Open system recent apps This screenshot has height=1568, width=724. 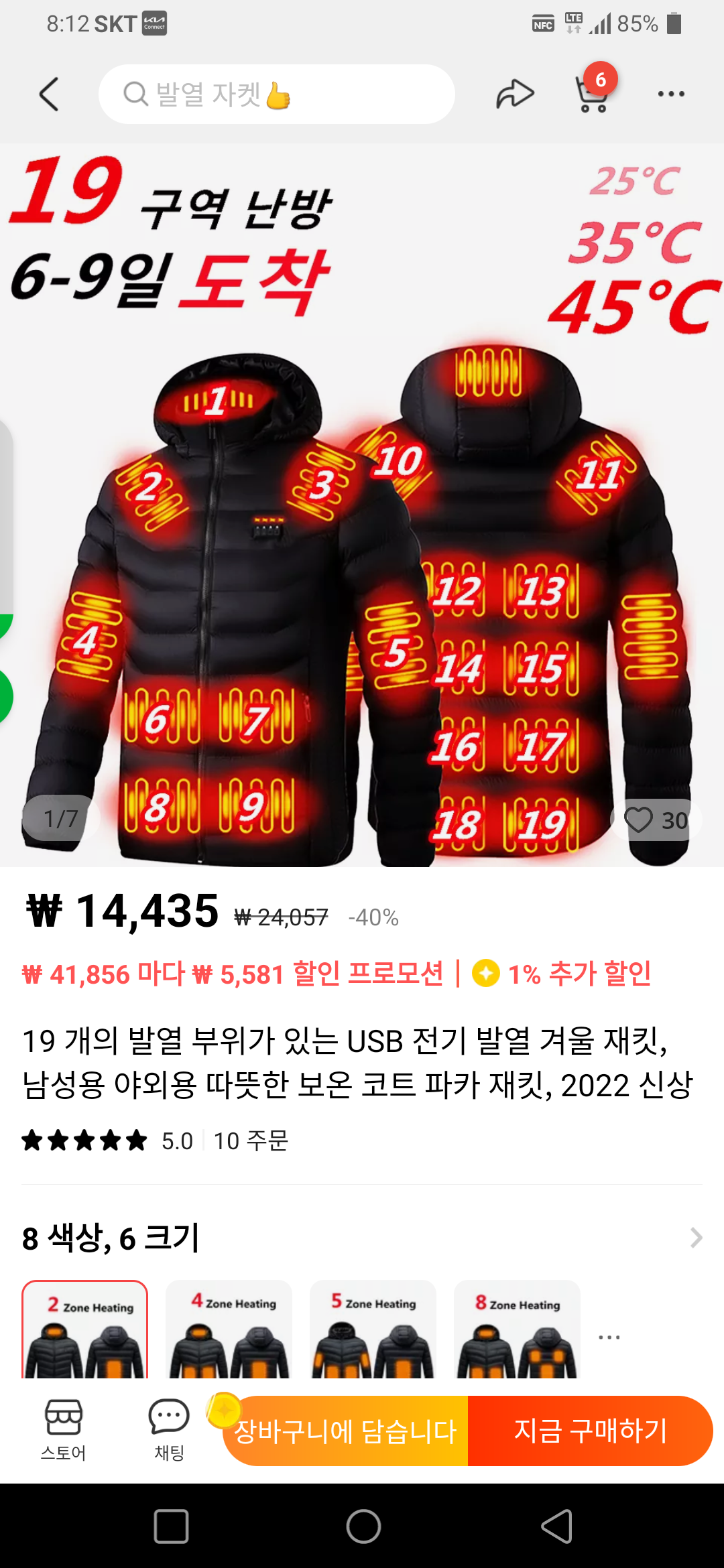[x=171, y=1526]
